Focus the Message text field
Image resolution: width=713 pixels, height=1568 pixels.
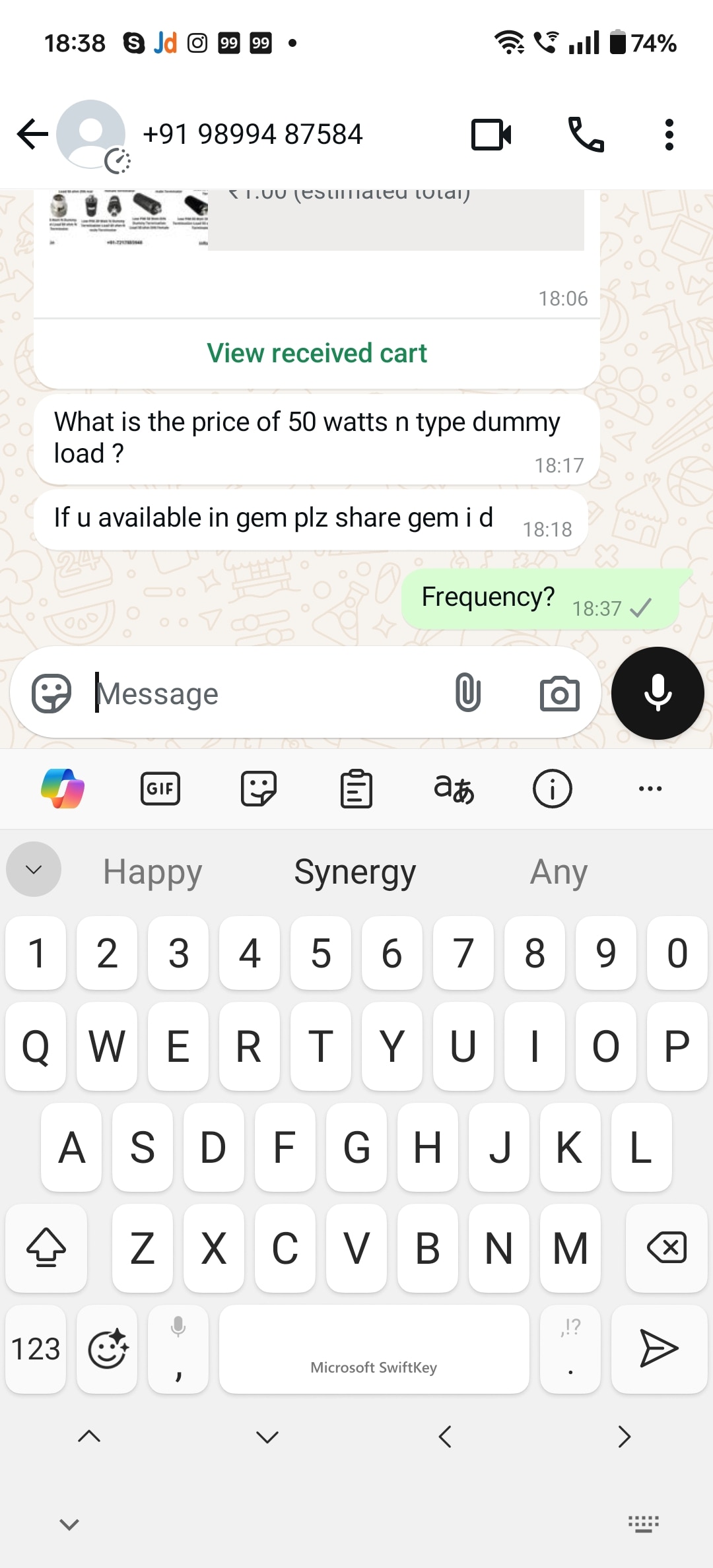pyautogui.click(x=264, y=693)
